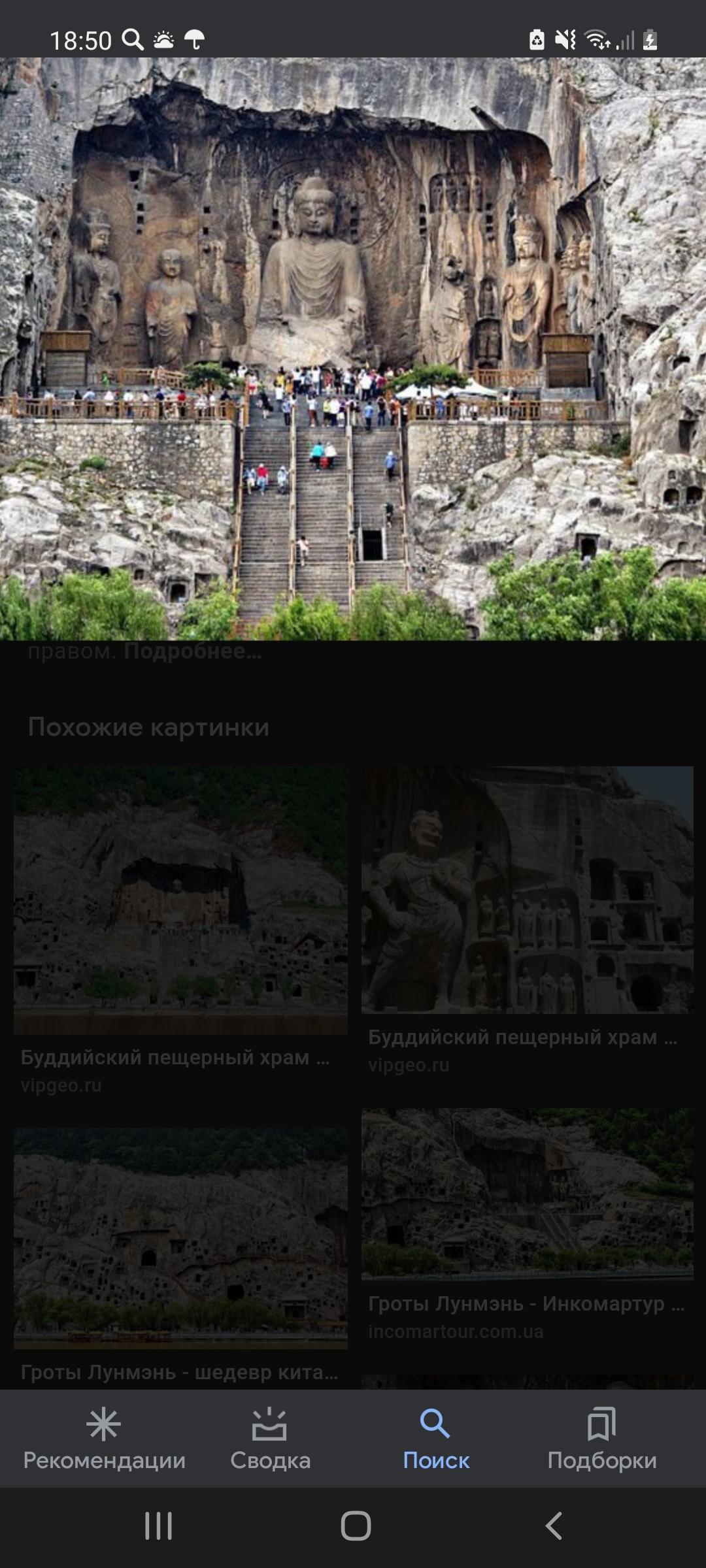Tap the Подробнее link
This screenshot has width=706, height=1568.
pyautogui.click(x=193, y=651)
